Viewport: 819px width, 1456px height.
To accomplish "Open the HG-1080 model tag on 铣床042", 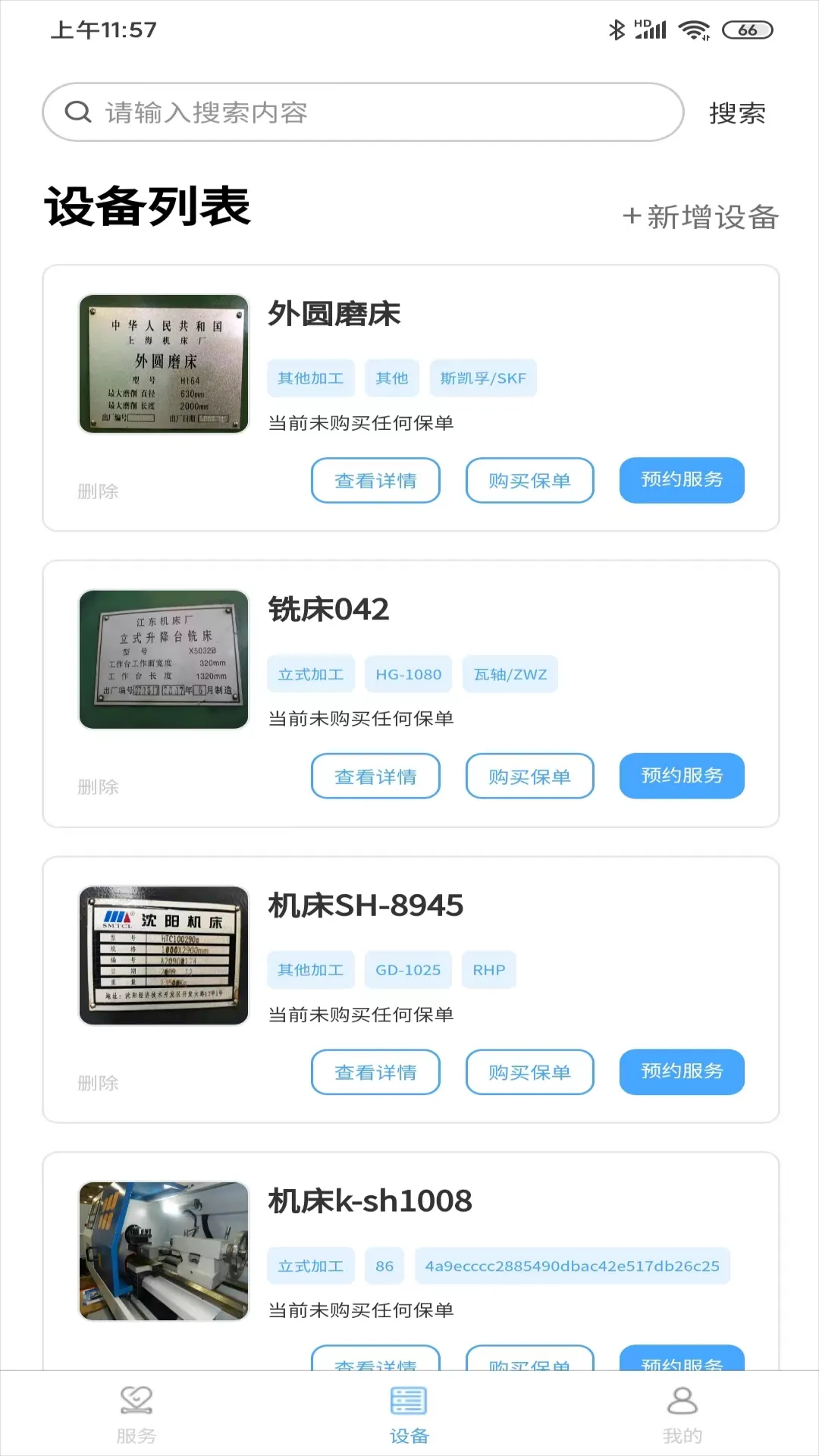I will coord(408,673).
